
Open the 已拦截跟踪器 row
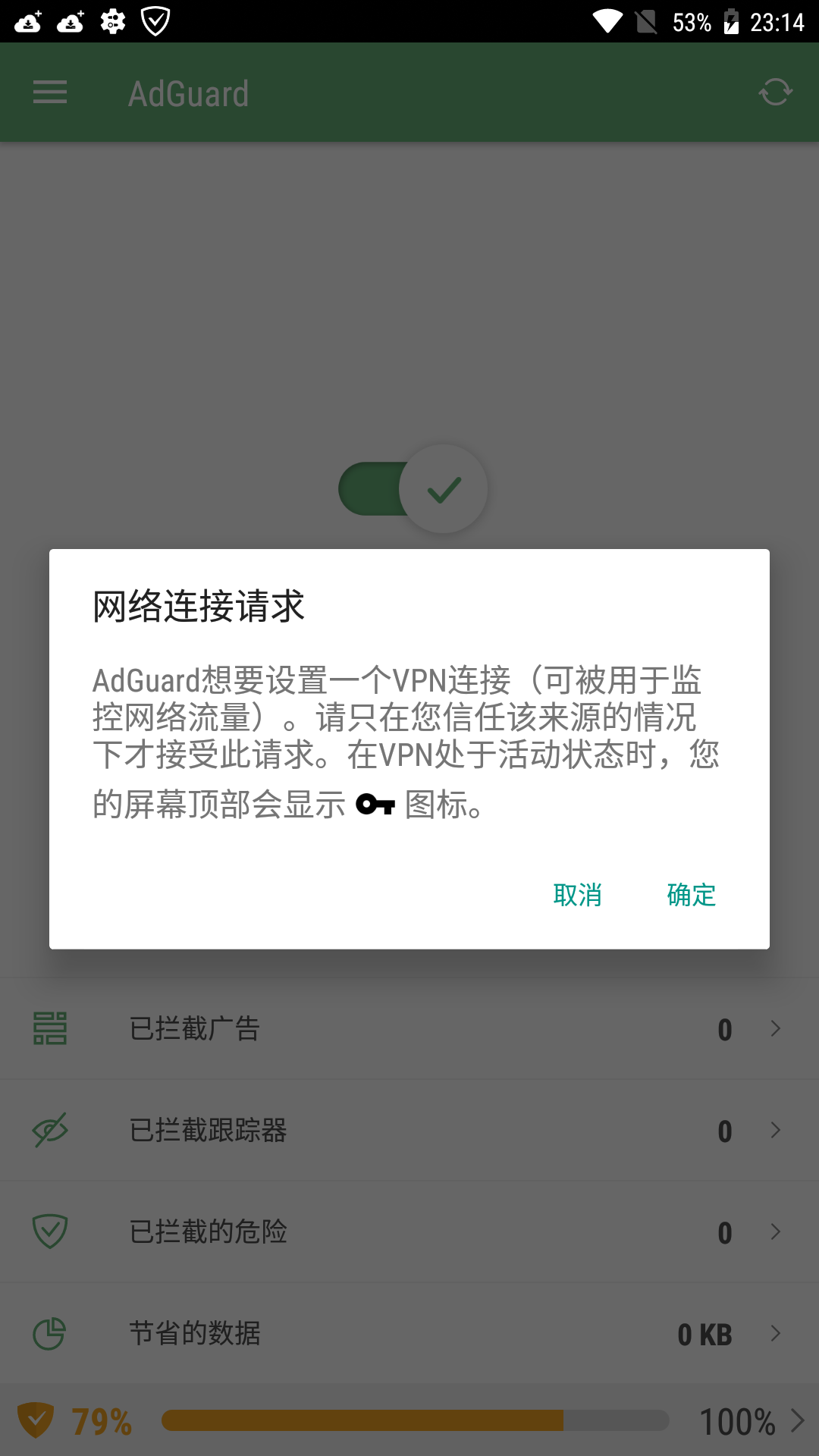(x=409, y=1131)
